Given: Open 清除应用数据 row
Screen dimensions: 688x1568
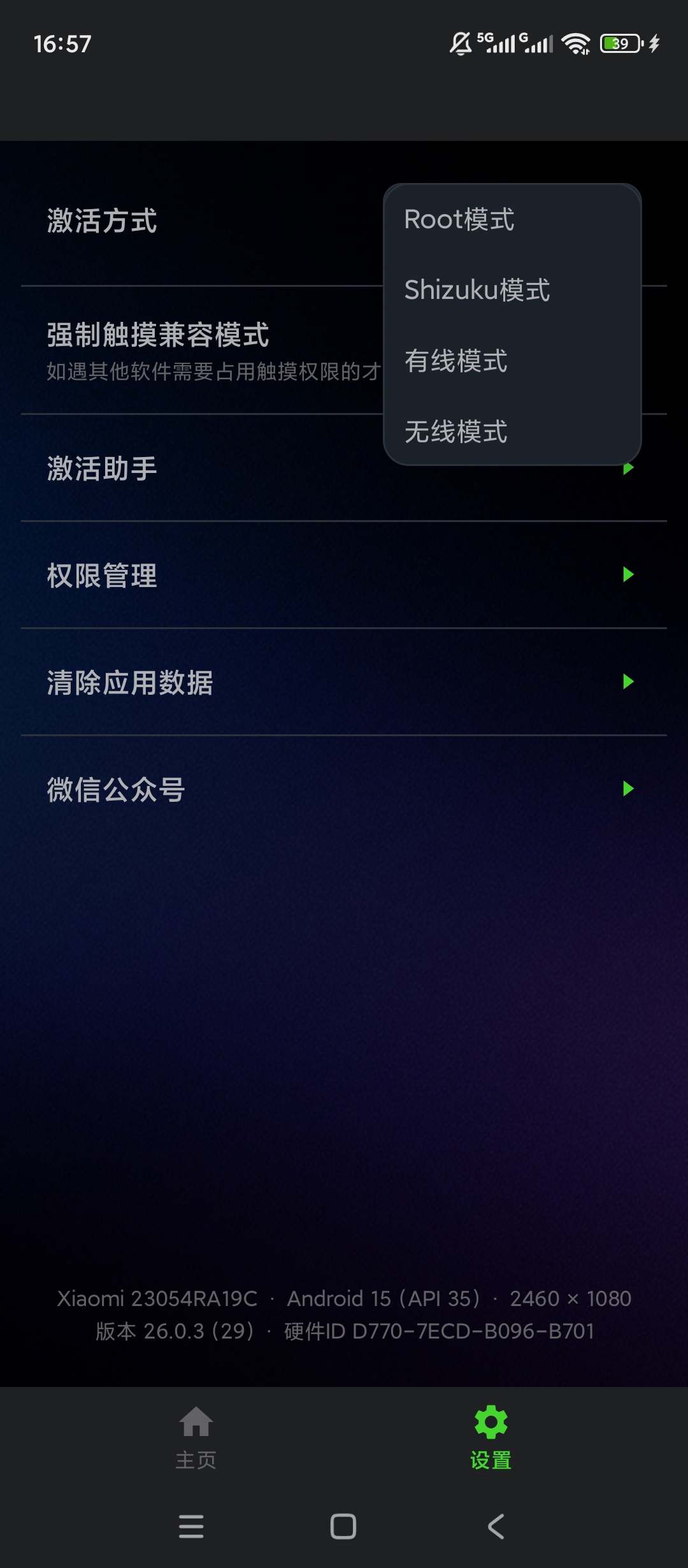Looking at the screenshot, I should [x=344, y=682].
